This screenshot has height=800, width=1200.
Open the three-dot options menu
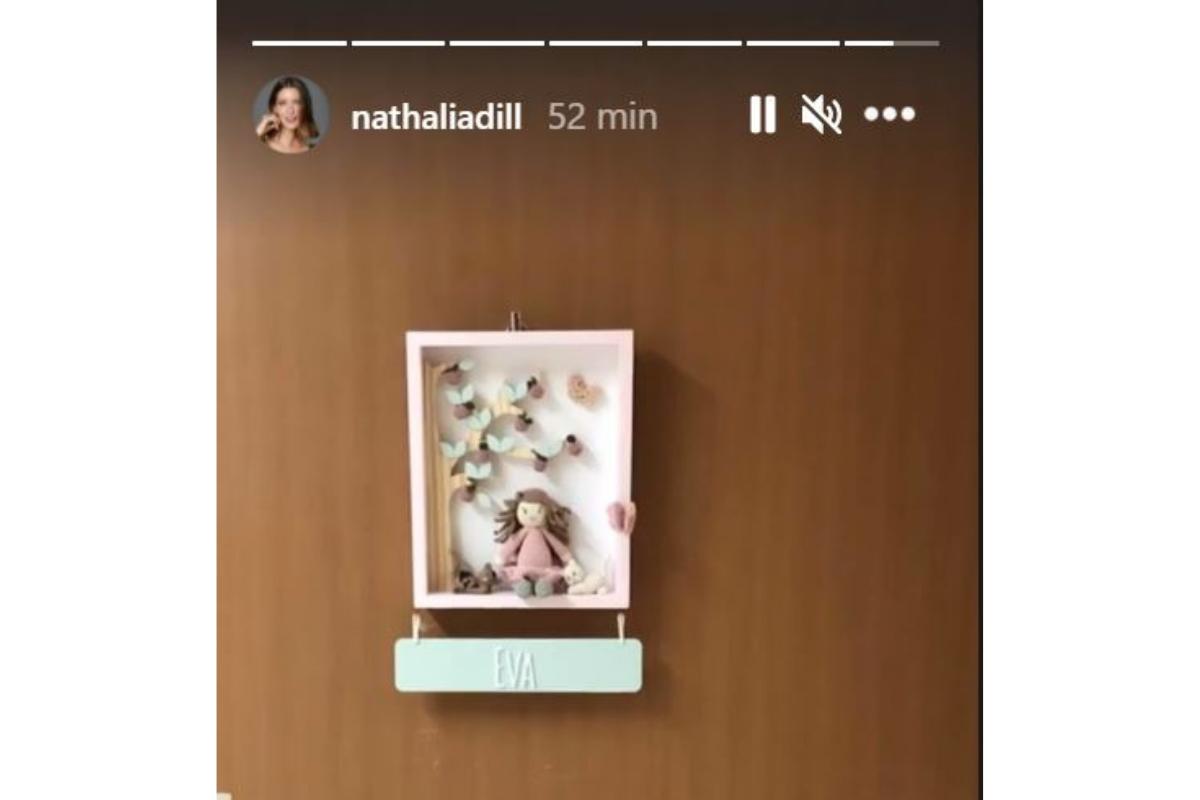(x=889, y=115)
